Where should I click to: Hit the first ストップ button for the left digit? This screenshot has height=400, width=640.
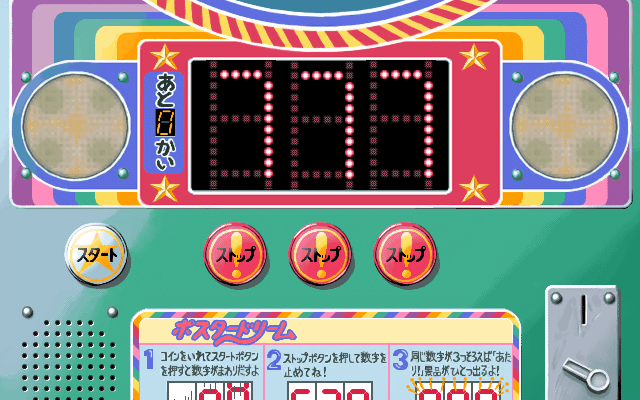[236, 251]
